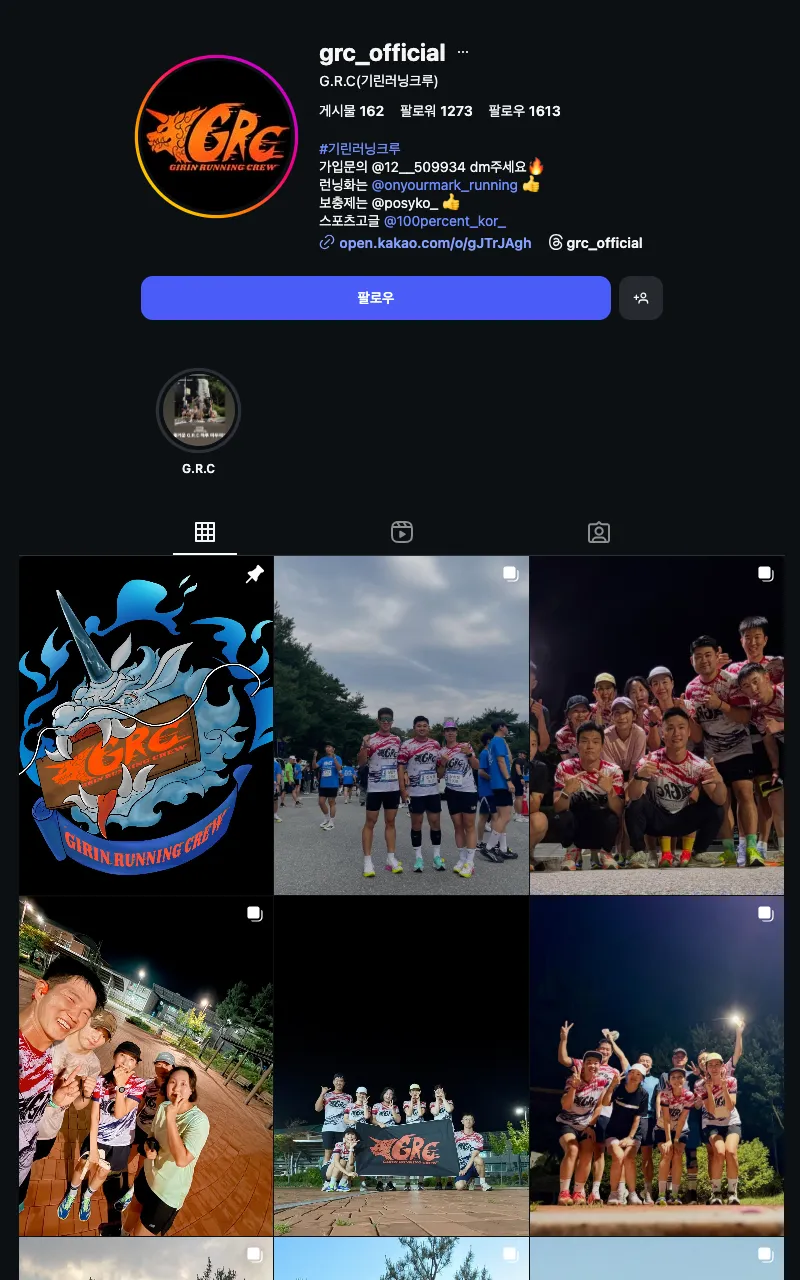
Task: Select the posts grid tab
Action: coord(205,532)
